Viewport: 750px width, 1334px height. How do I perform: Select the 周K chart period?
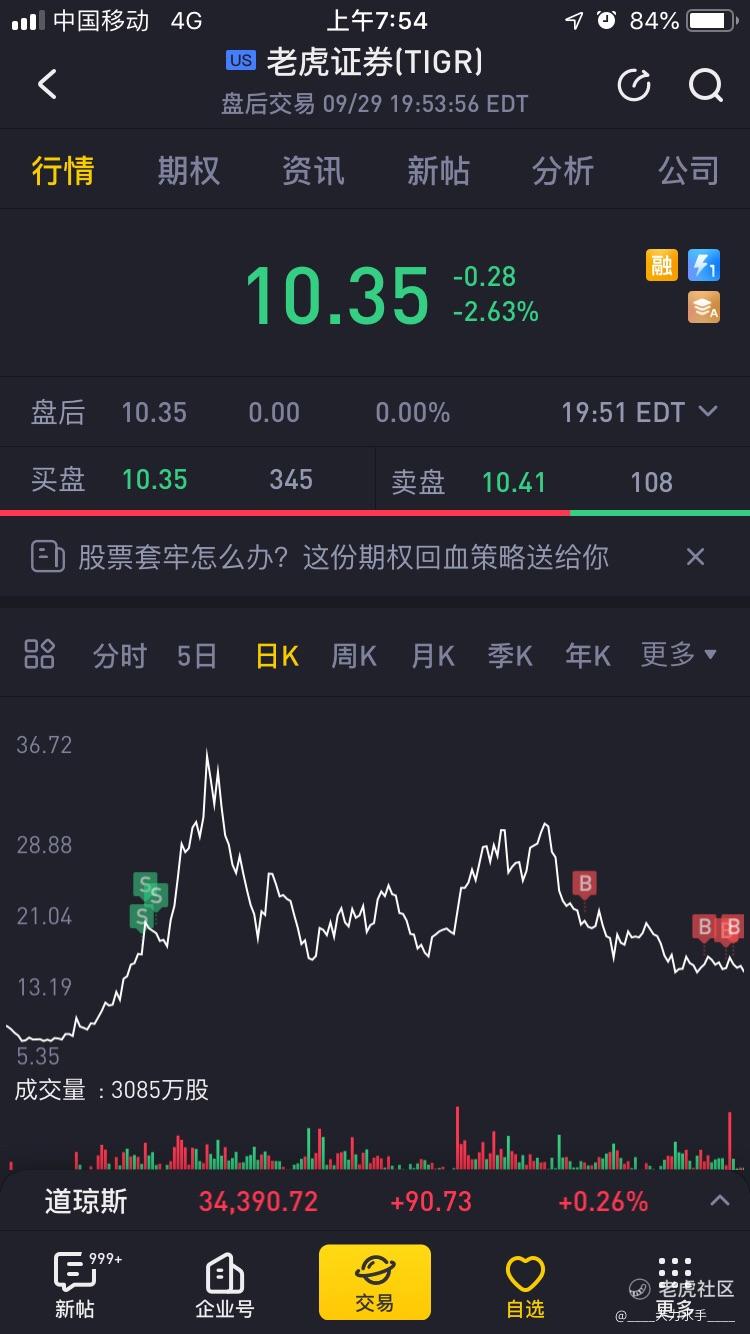pyautogui.click(x=354, y=656)
